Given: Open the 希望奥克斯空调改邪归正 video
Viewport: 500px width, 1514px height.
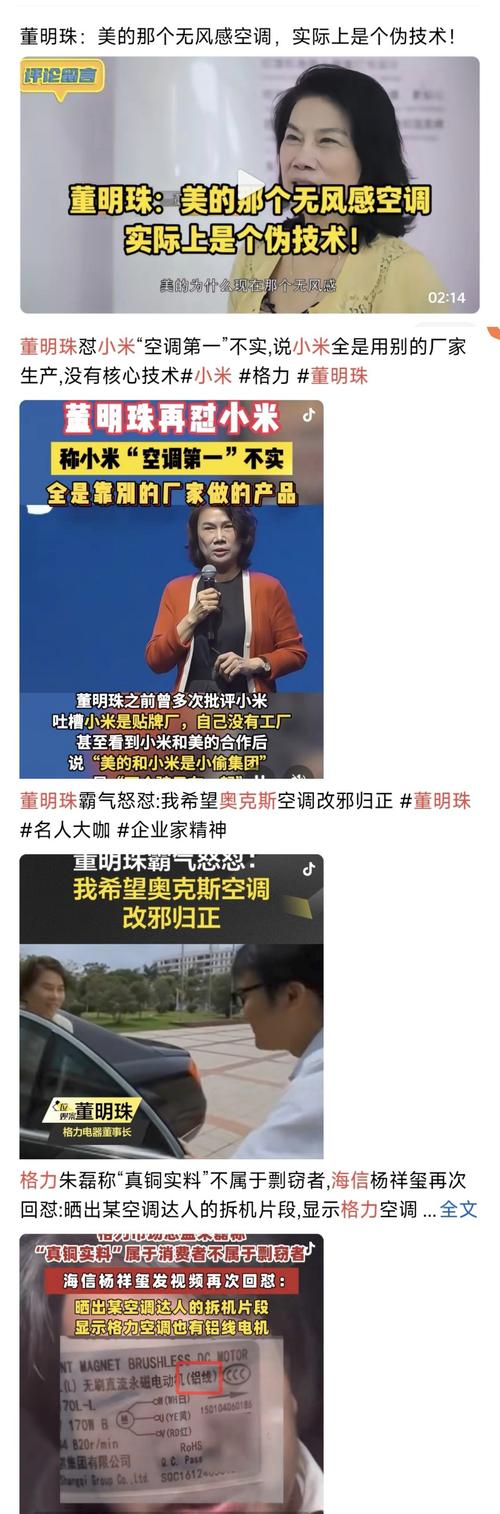Looking at the screenshot, I should [x=172, y=1006].
